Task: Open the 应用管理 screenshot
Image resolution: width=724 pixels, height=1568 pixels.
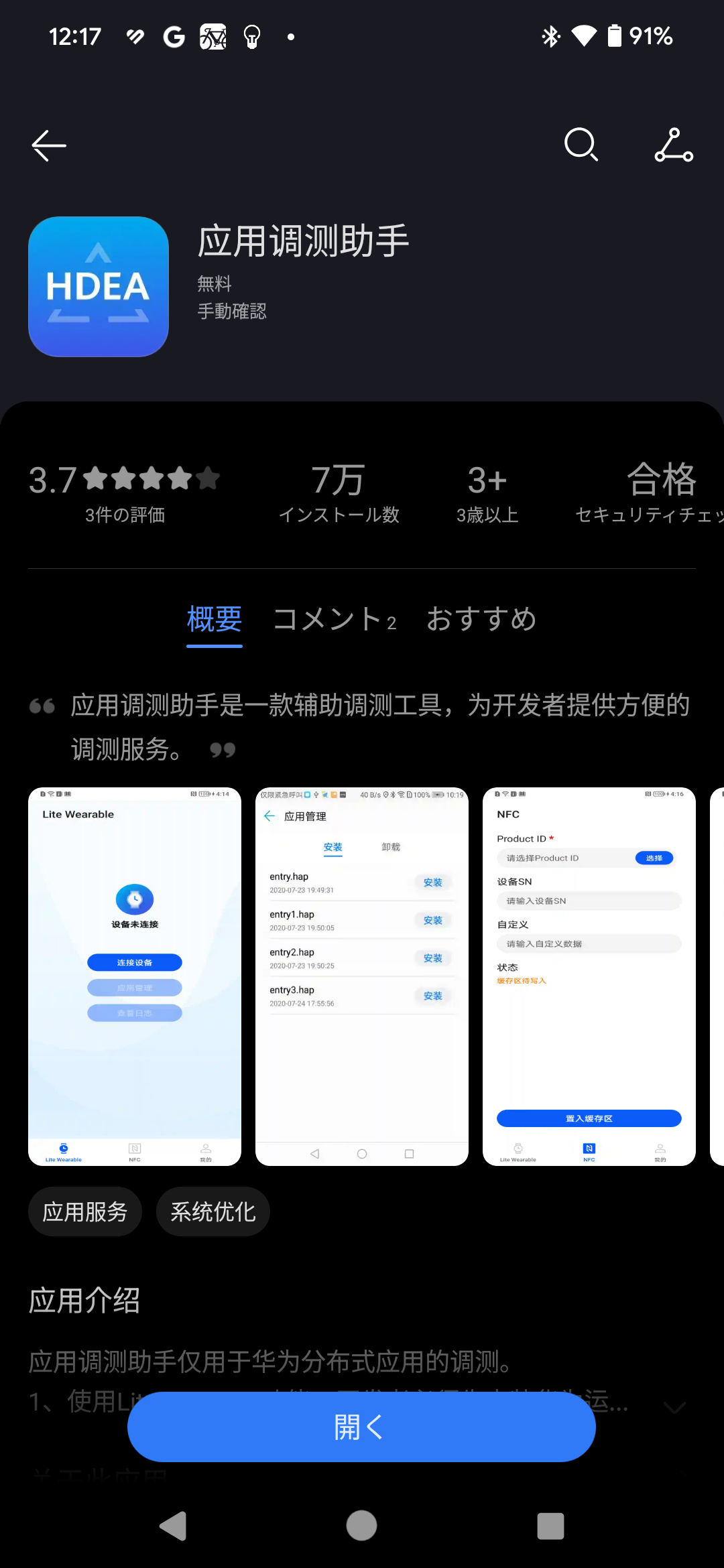Action: coord(362,976)
